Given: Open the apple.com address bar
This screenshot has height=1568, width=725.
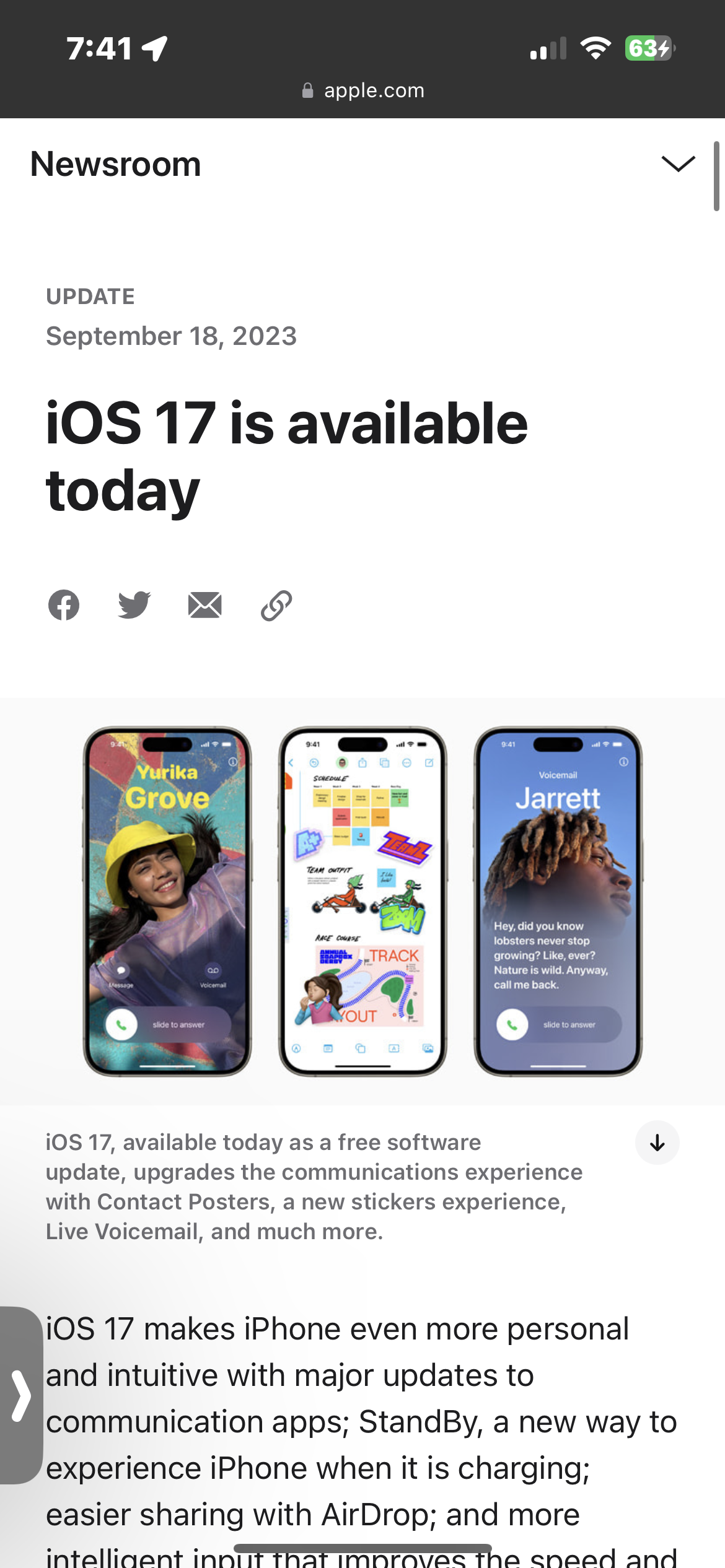Looking at the screenshot, I should point(363,90).
